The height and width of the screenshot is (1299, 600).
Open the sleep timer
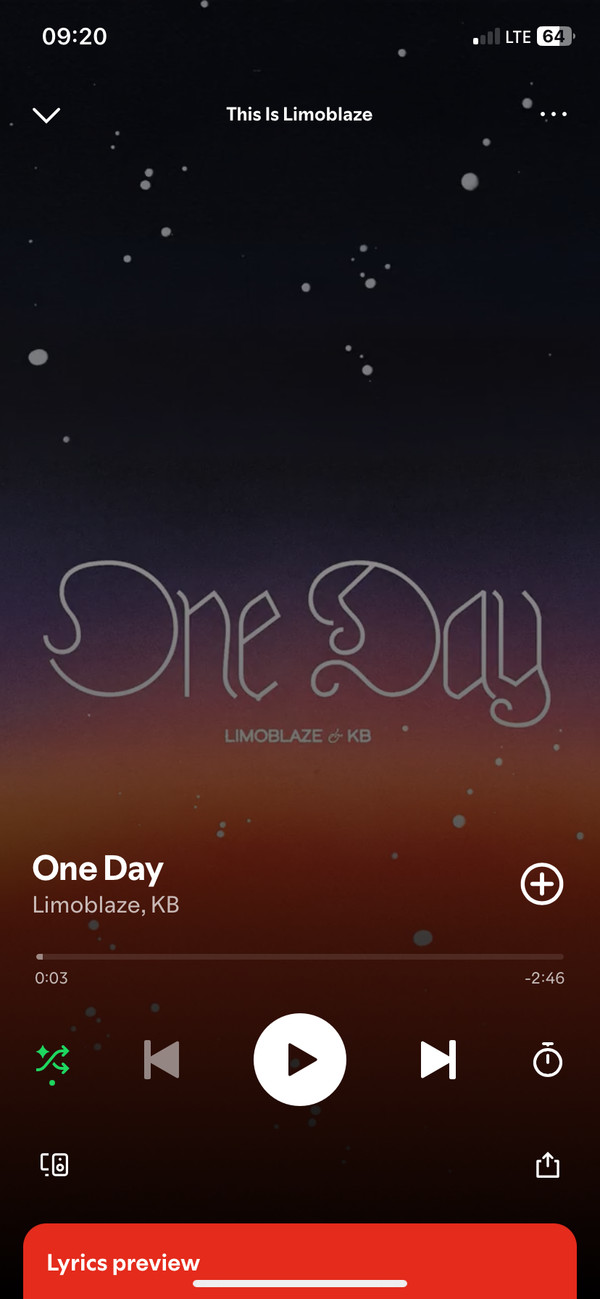(548, 1060)
